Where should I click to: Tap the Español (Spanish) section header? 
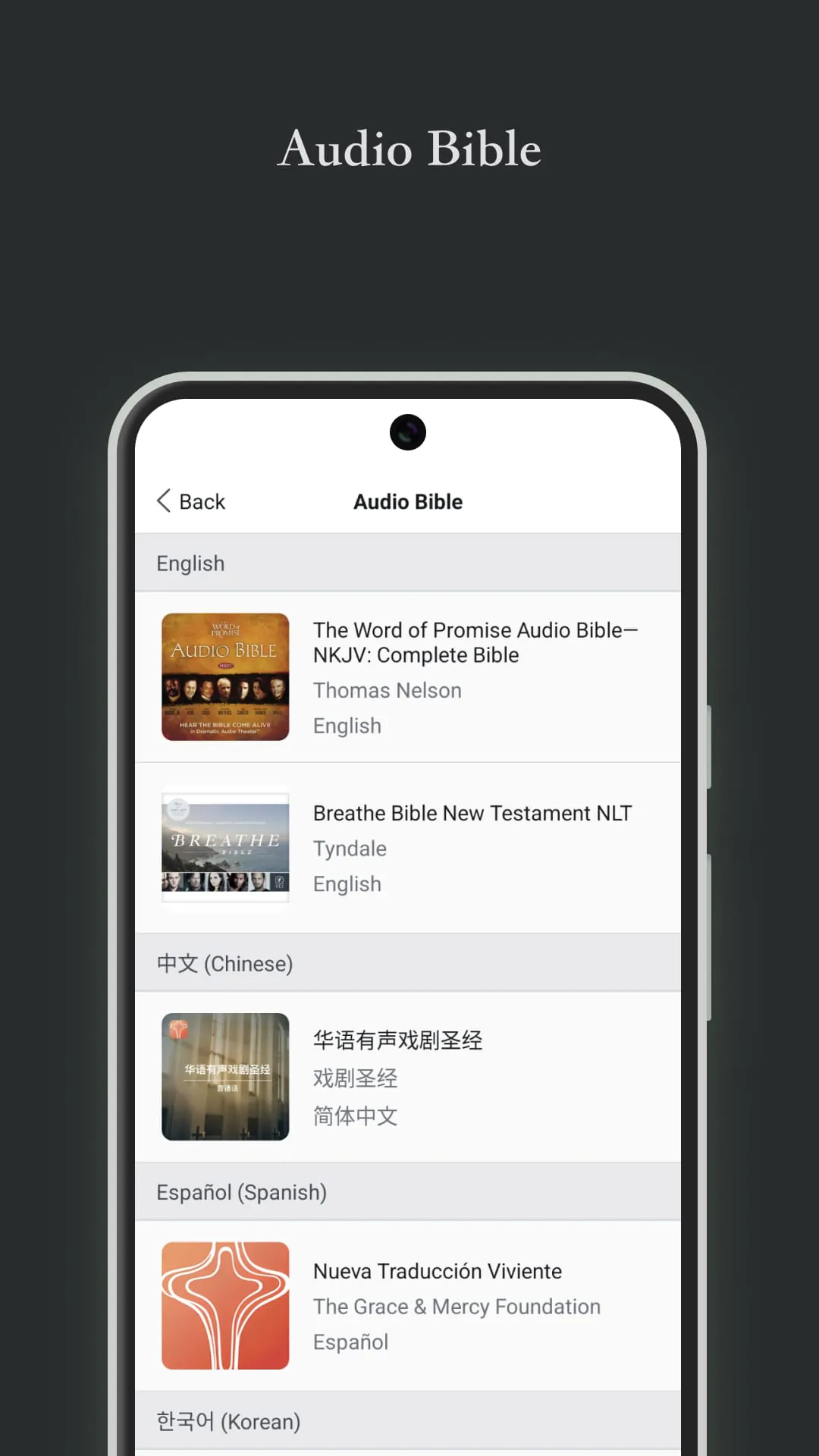[241, 1192]
